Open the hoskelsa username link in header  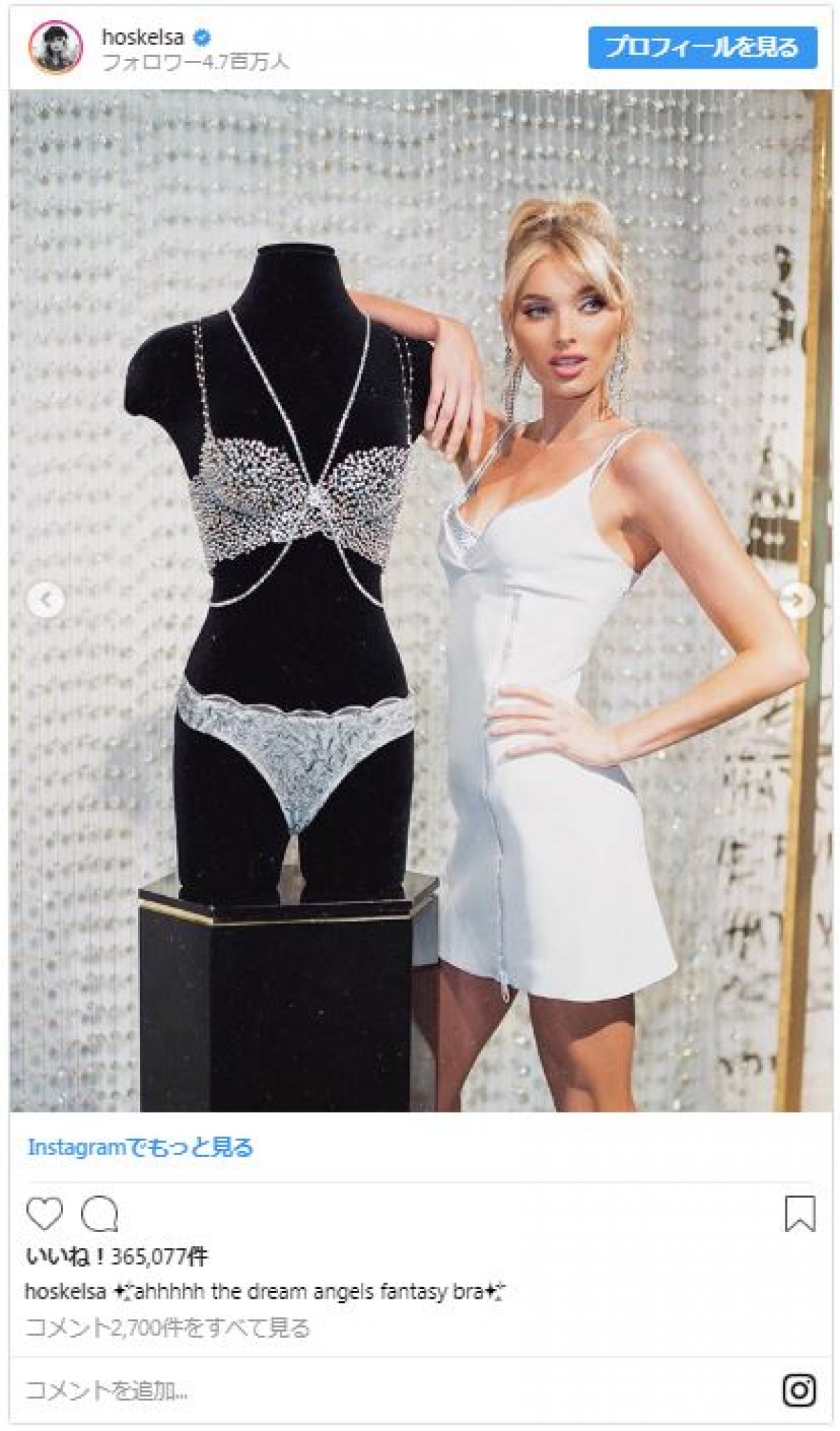(143, 38)
